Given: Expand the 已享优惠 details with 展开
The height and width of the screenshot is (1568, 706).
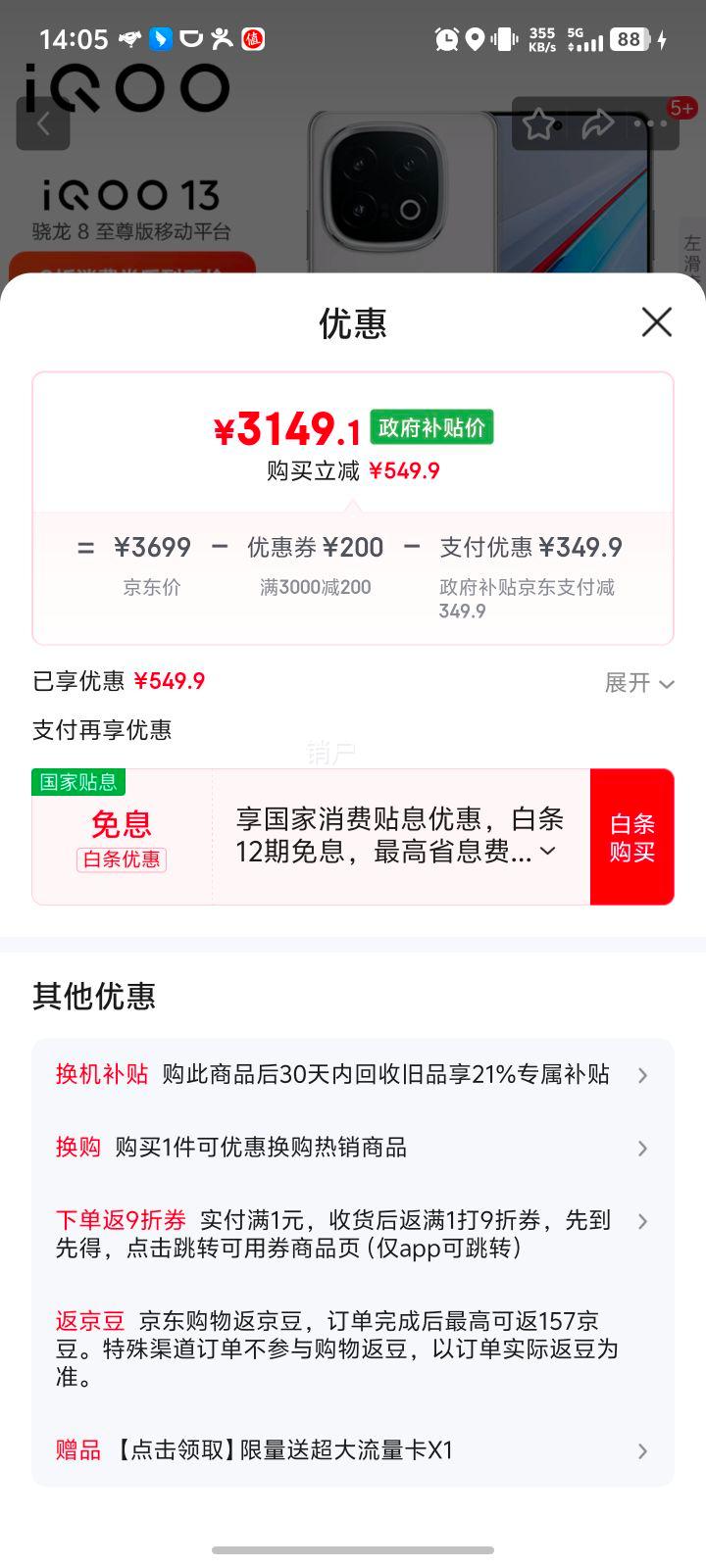Looking at the screenshot, I should [x=638, y=683].
